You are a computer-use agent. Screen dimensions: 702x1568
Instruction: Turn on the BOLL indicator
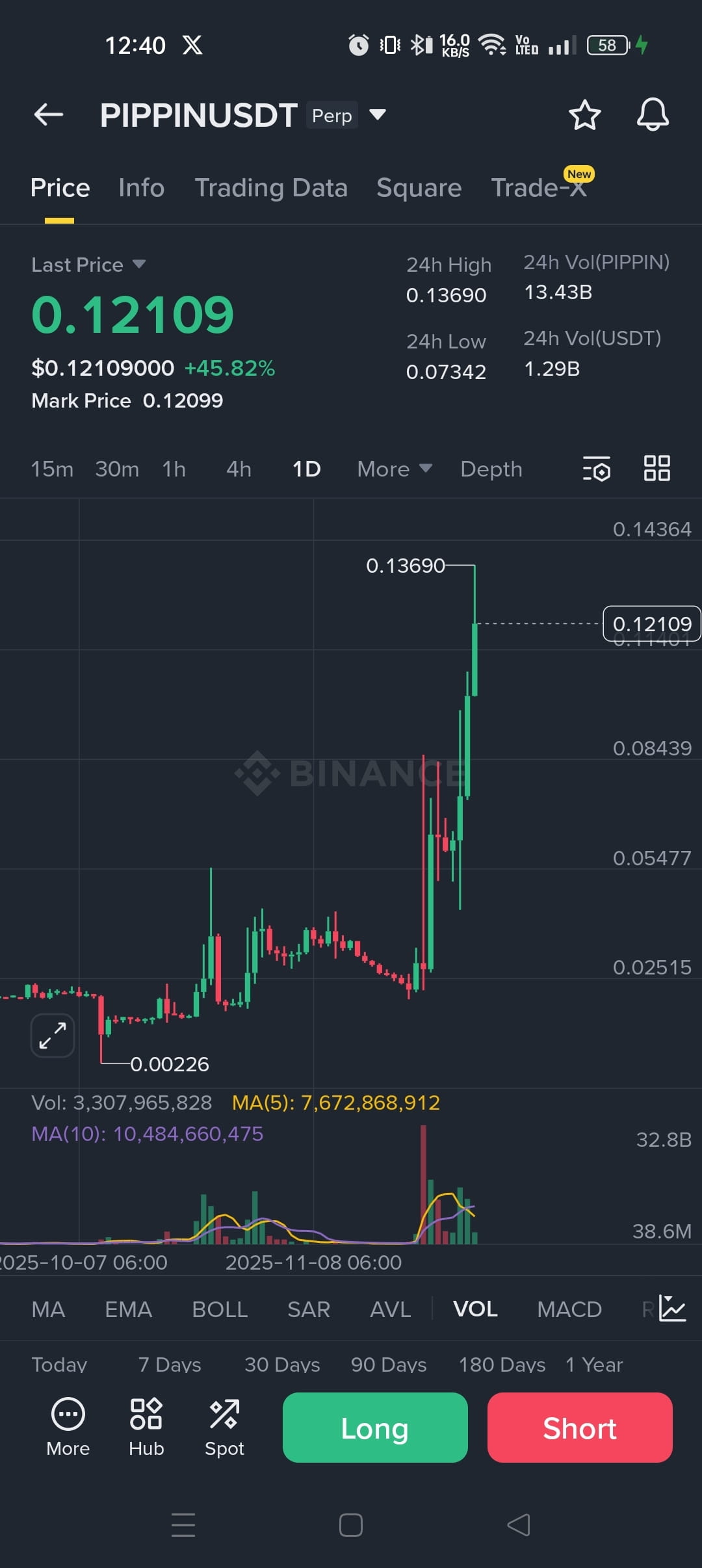[x=220, y=1309]
